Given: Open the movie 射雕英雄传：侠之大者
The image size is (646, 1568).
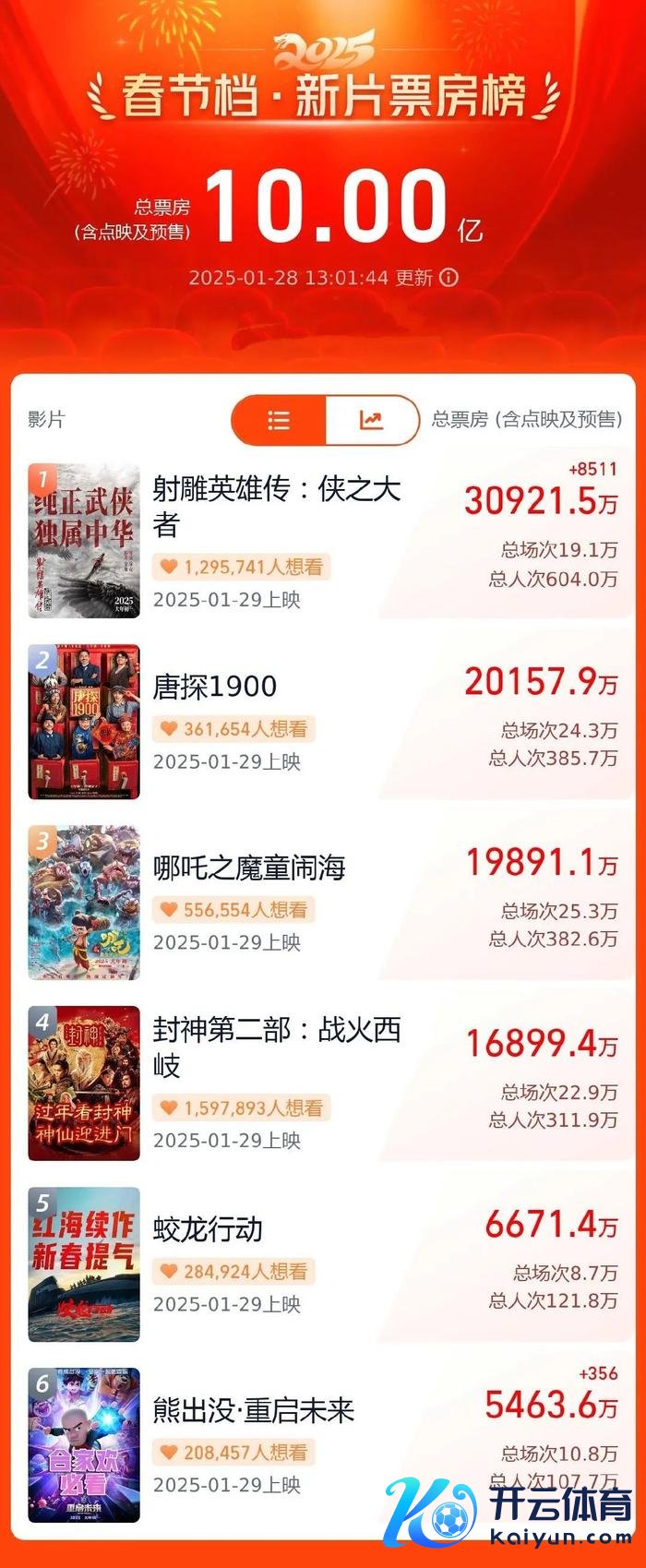Looking at the screenshot, I should tap(276, 506).
